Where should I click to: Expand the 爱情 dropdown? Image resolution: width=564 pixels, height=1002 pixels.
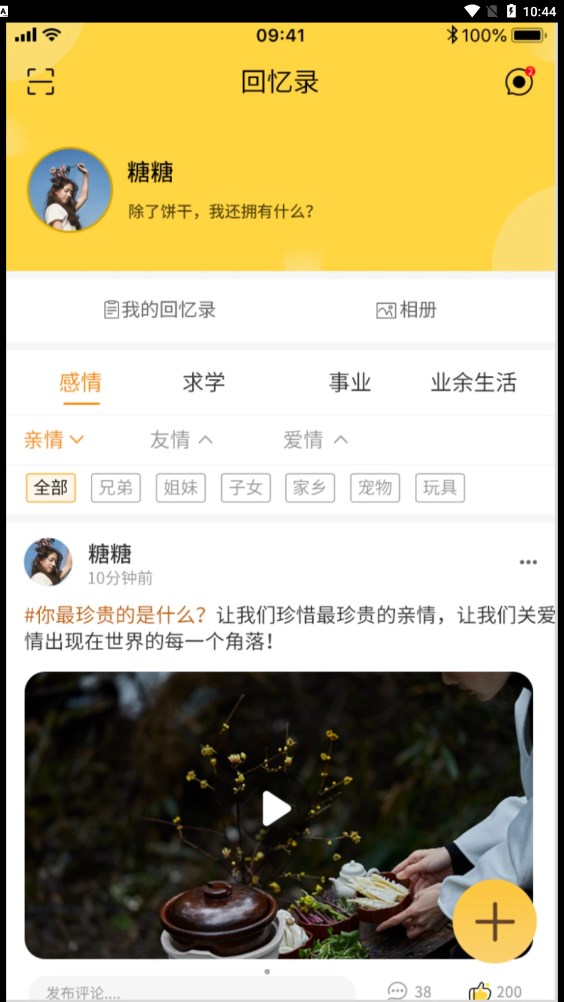tap(316, 440)
